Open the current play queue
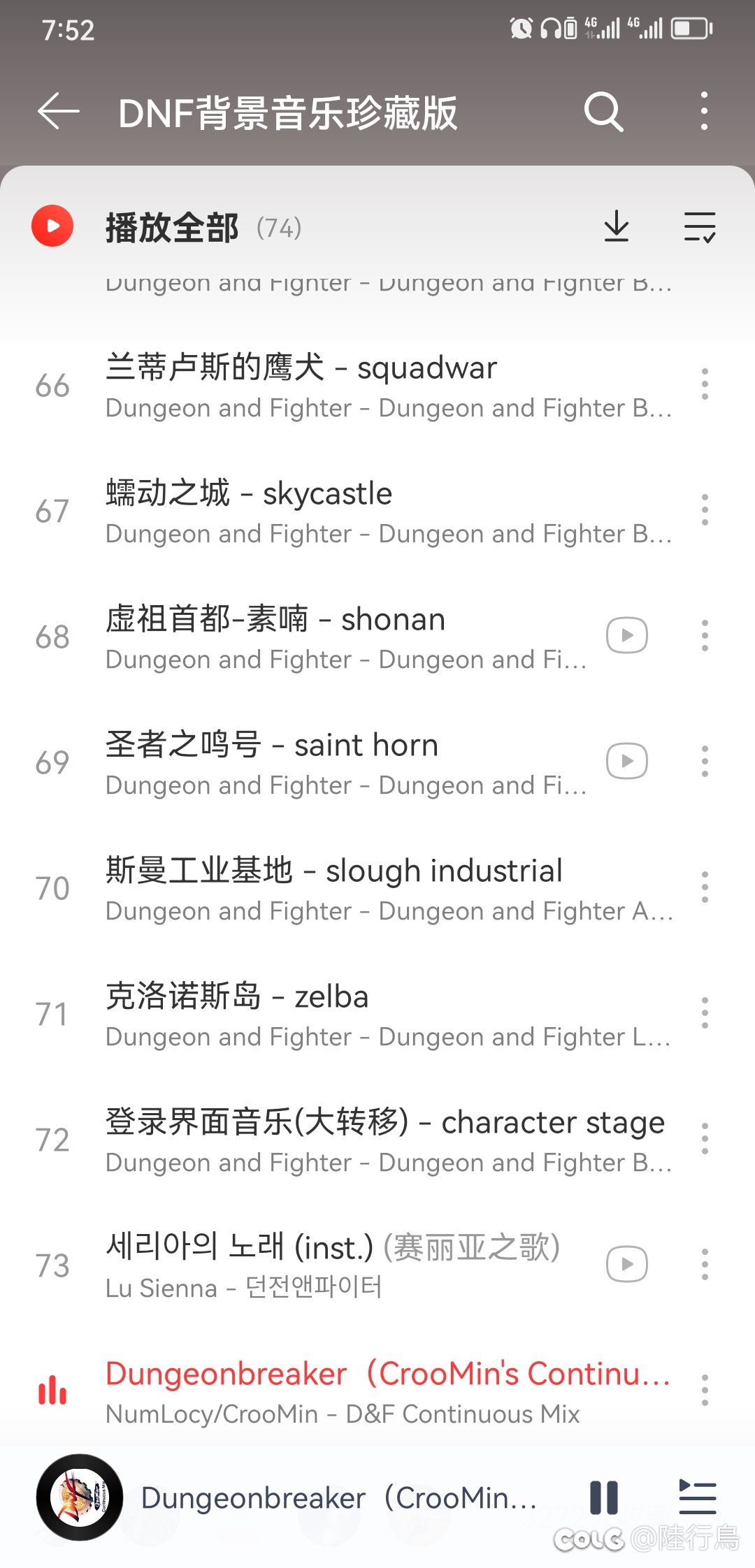This screenshot has height=1568, width=755. pos(698,1497)
